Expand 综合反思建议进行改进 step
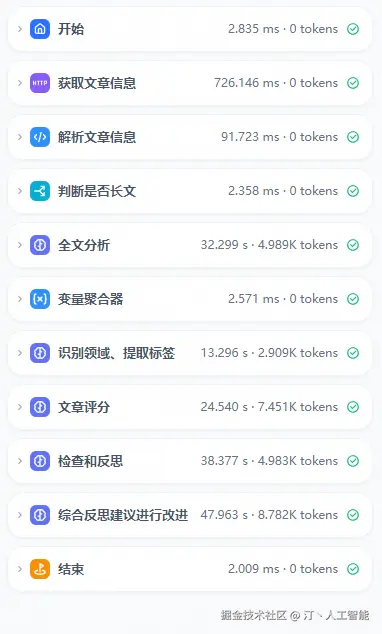Screen dimensions: 382x634 pos(190,515)
